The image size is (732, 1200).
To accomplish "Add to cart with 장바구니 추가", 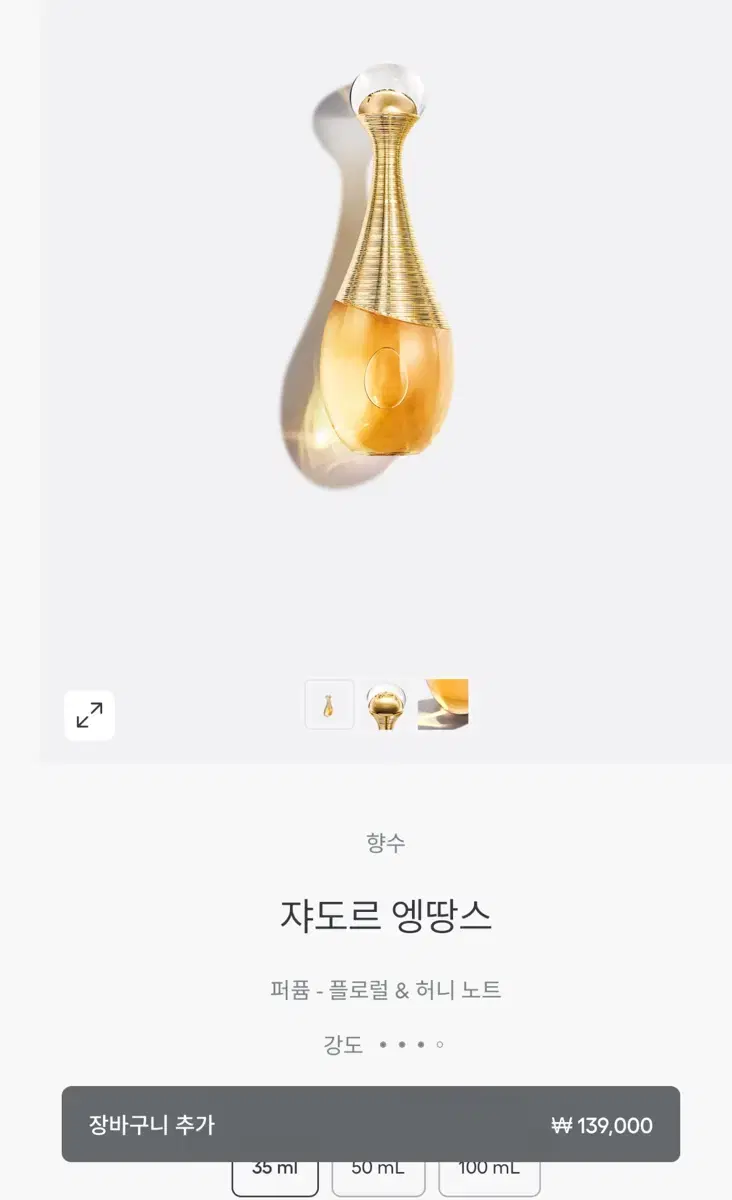I will 371,1124.
